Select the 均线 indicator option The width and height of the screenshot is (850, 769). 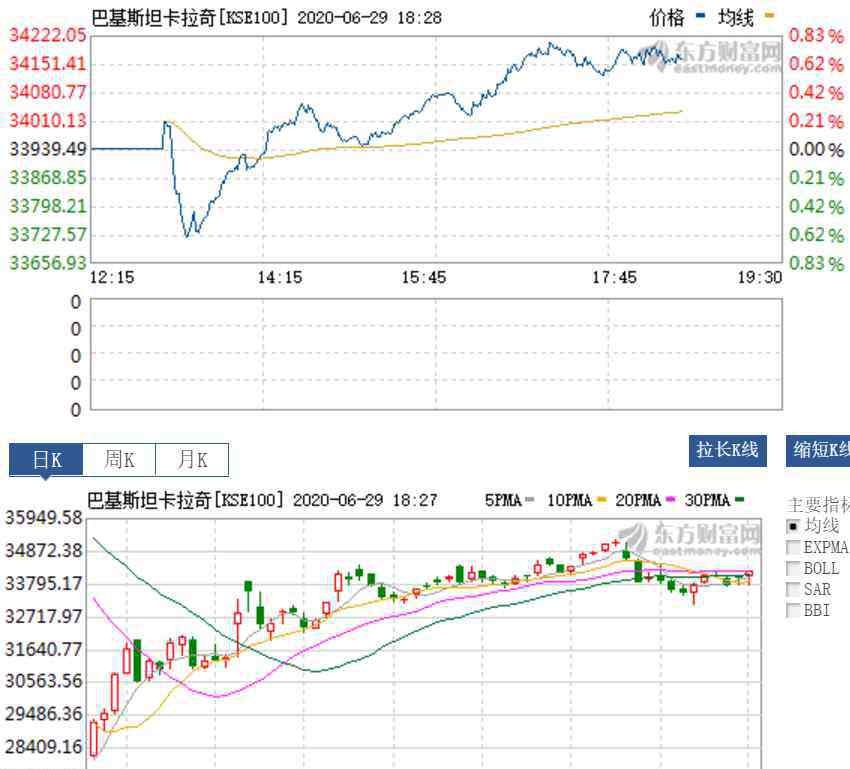pos(793,526)
